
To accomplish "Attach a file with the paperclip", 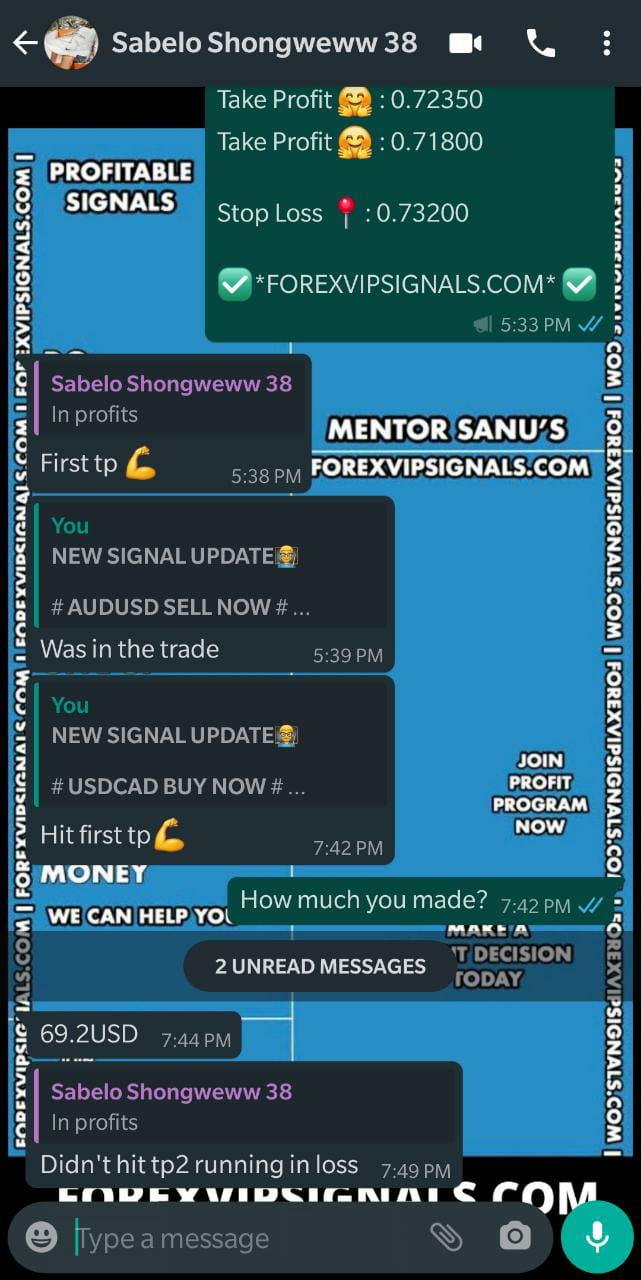I will [446, 1237].
